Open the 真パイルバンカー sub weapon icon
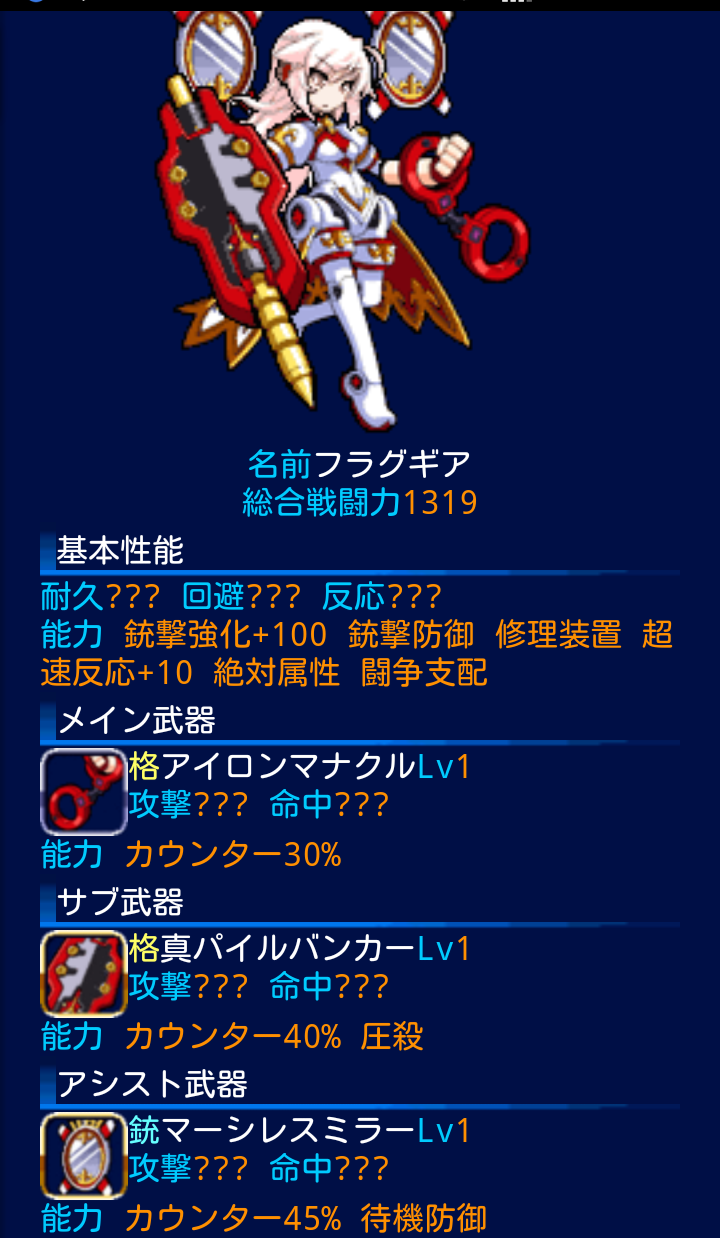720x1238 pixels. pyautogui.click(x=83, y=973)
